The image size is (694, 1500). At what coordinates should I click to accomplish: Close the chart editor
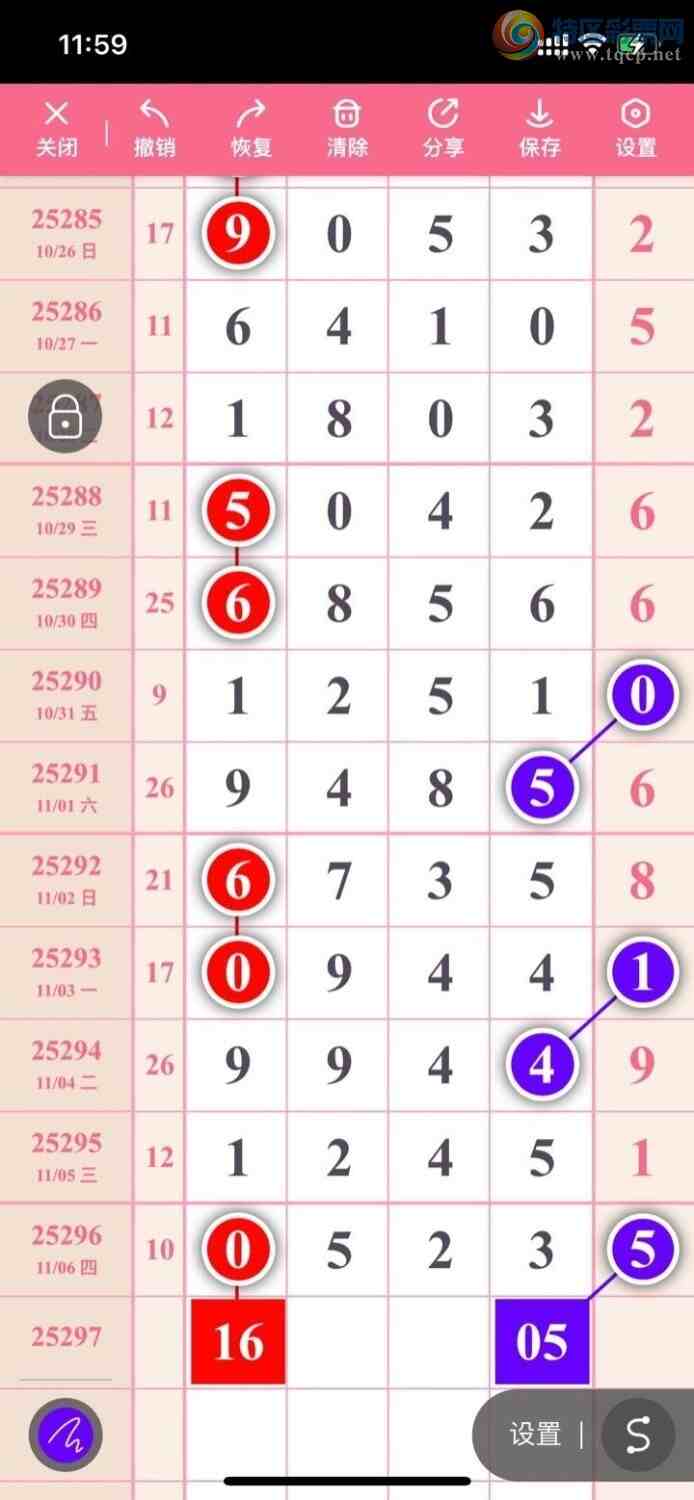point(57,129)
